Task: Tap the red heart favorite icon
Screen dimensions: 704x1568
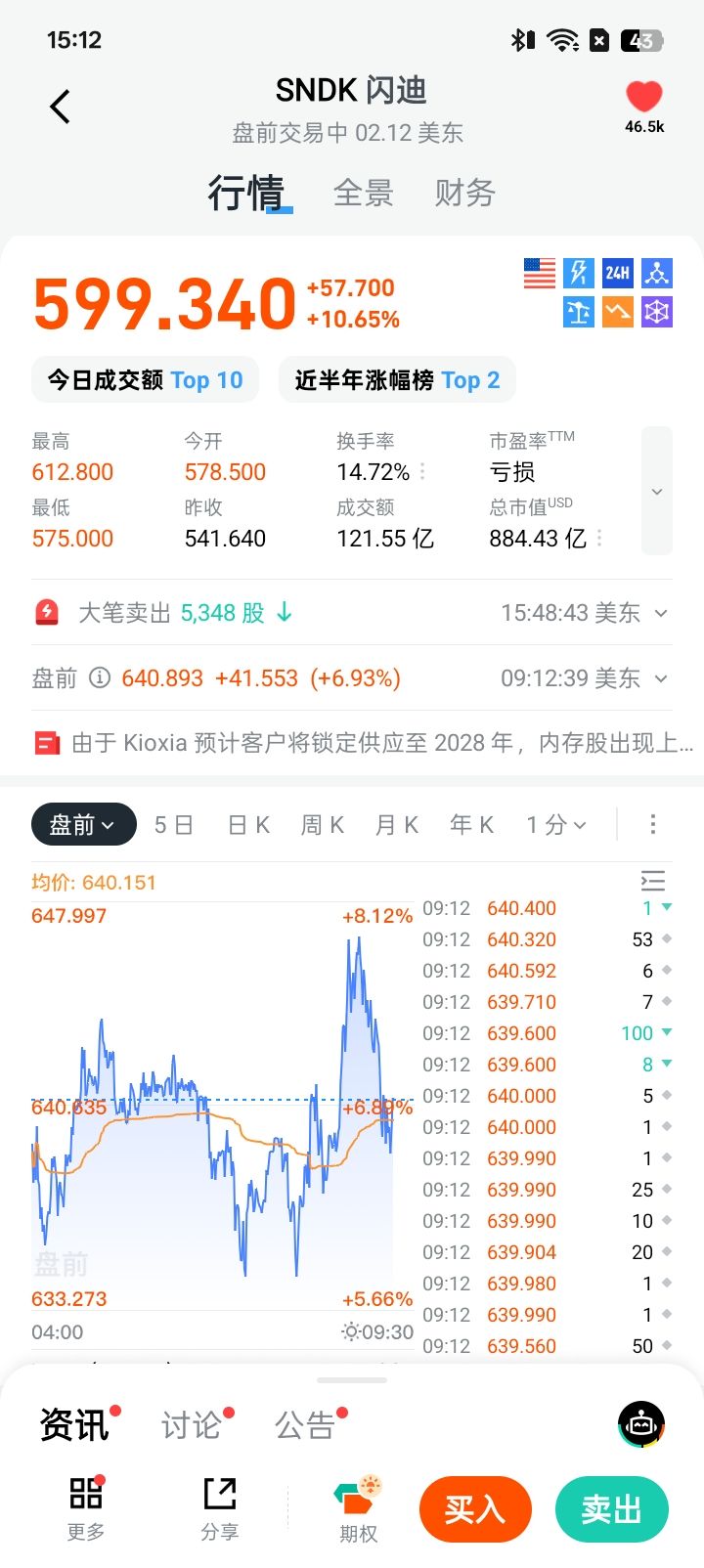Action: point(644,97)
